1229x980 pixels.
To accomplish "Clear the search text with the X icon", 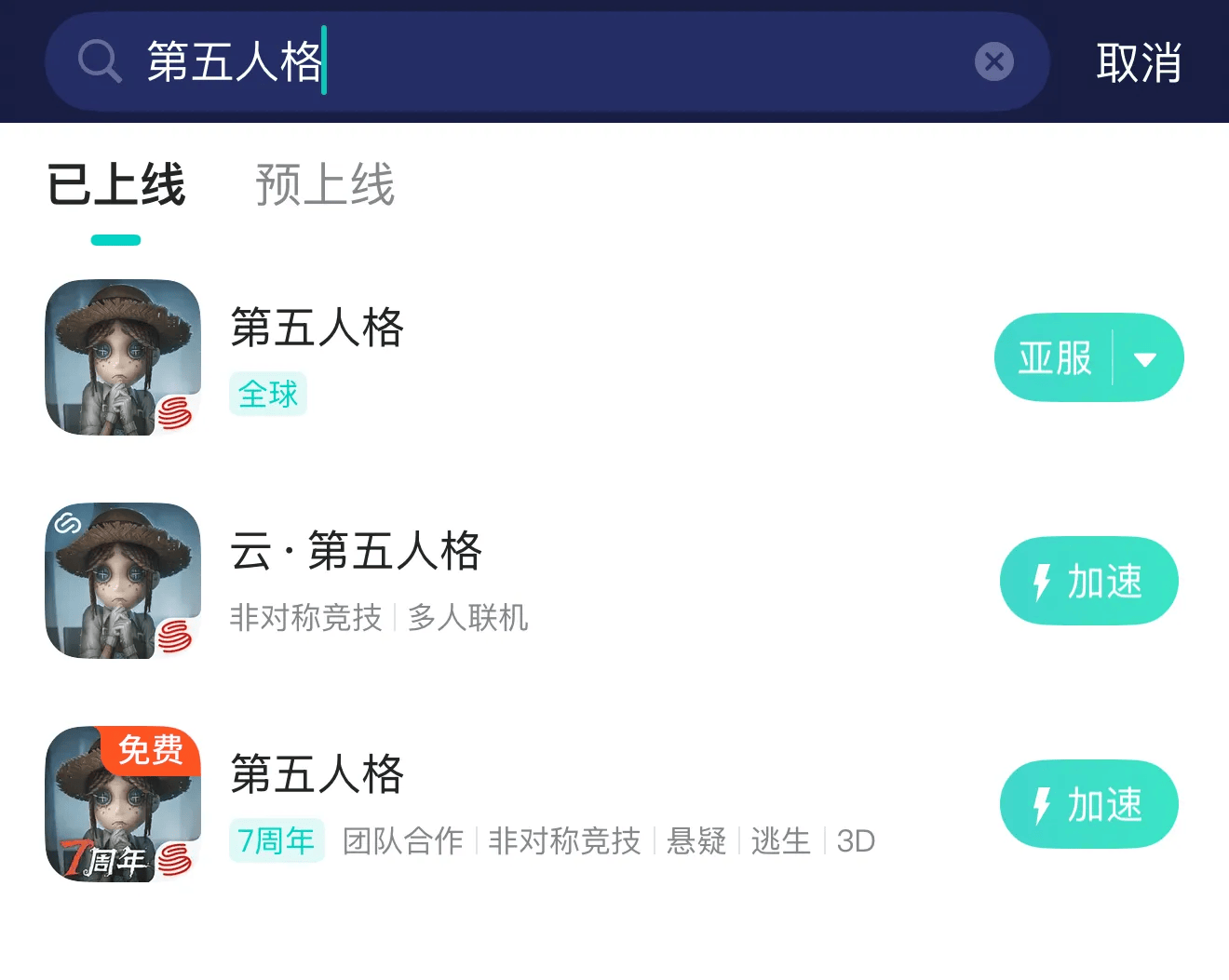I will point(993,62).
